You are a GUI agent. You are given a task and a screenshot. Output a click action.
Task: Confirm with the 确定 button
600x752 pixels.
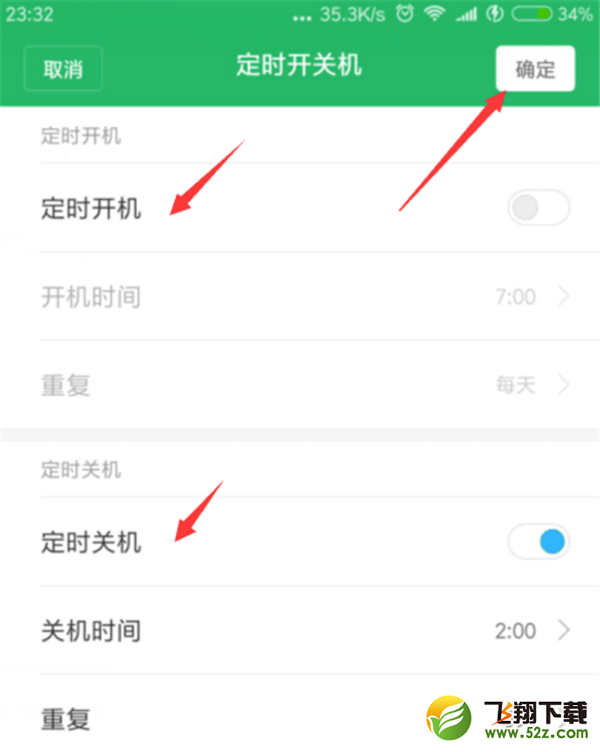point(535,69)
